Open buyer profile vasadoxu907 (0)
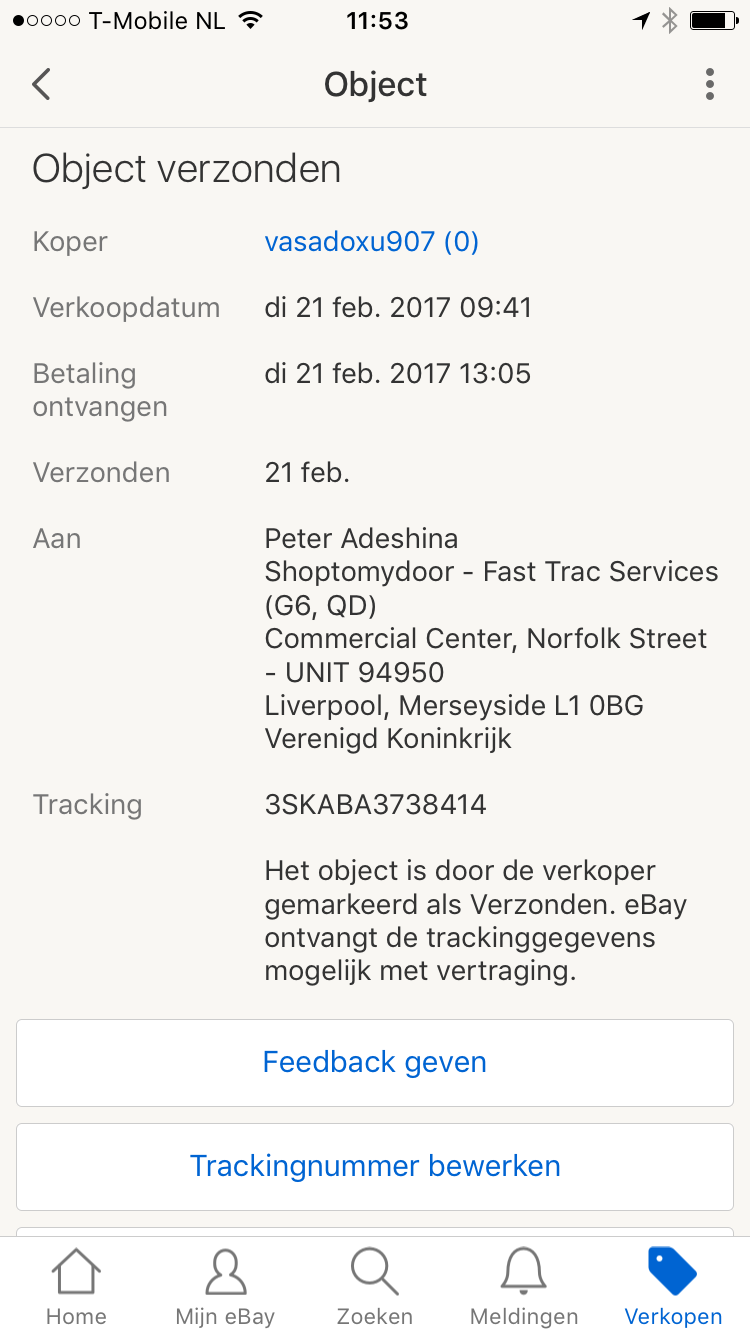The width and height of the screenshot is (750, 1334). click(371, 241)
